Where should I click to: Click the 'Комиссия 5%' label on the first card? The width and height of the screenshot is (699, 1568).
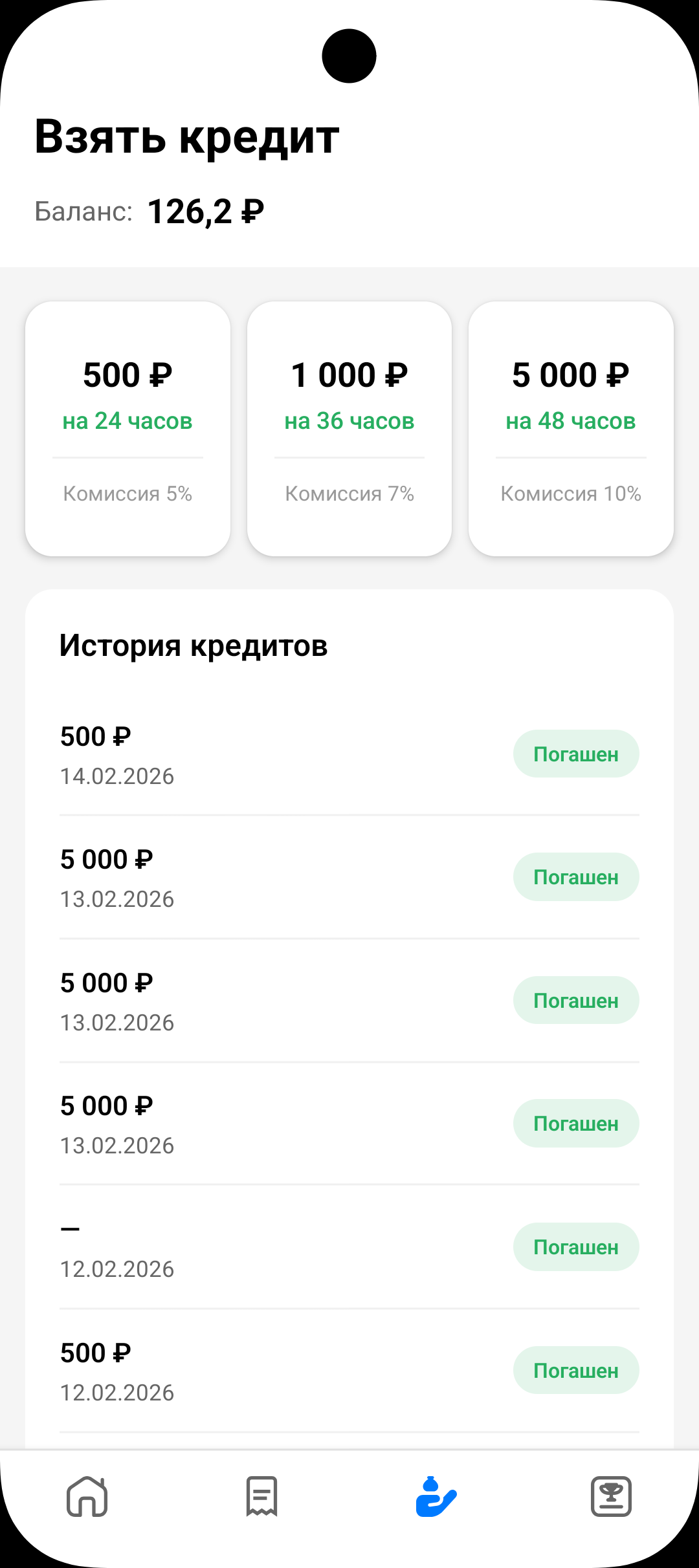(x=128, y=494)
